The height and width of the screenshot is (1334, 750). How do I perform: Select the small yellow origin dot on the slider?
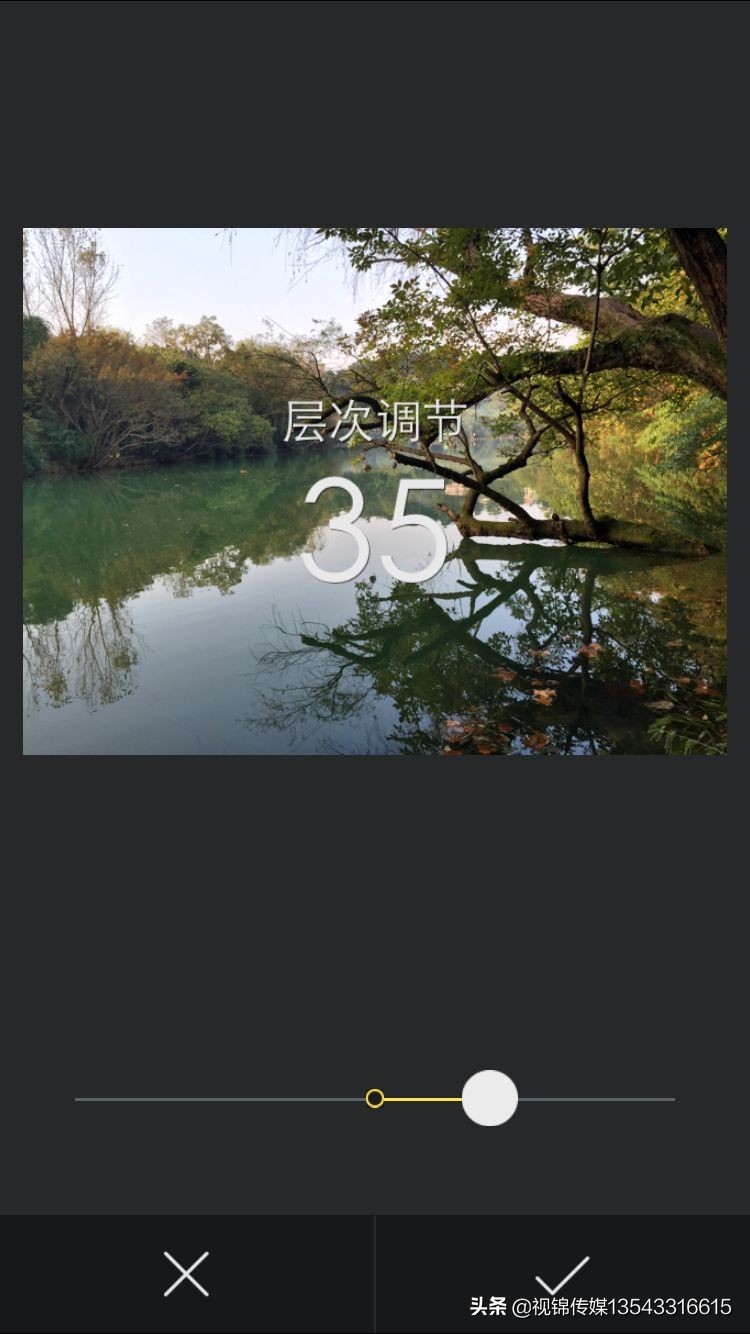click(x=376, y=1098)
